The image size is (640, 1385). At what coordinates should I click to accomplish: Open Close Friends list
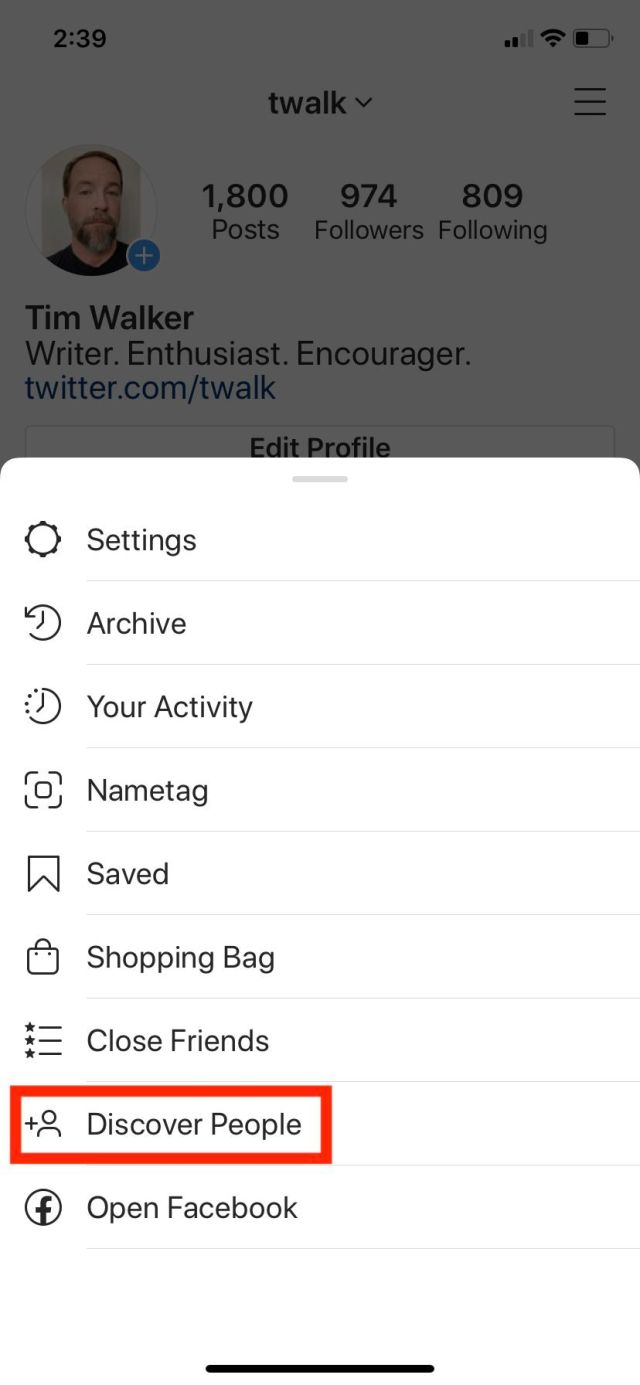[320, 1041]
